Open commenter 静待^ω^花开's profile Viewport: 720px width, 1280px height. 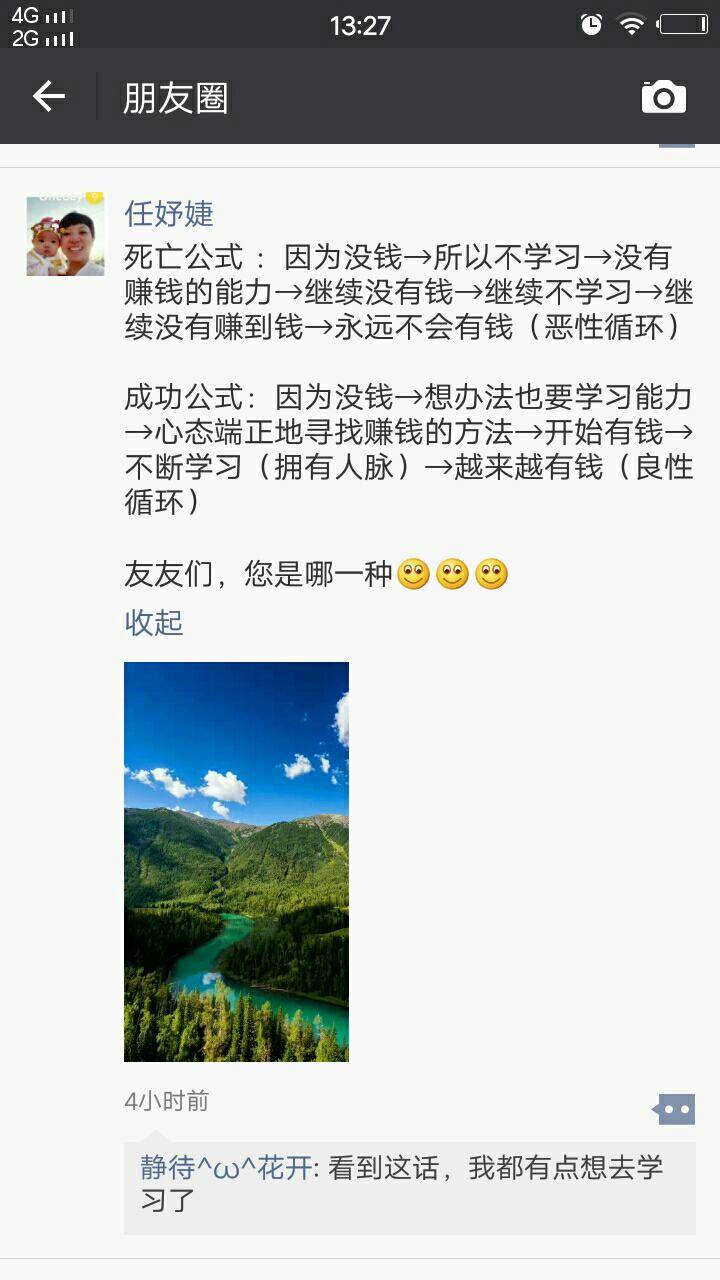226,1167
